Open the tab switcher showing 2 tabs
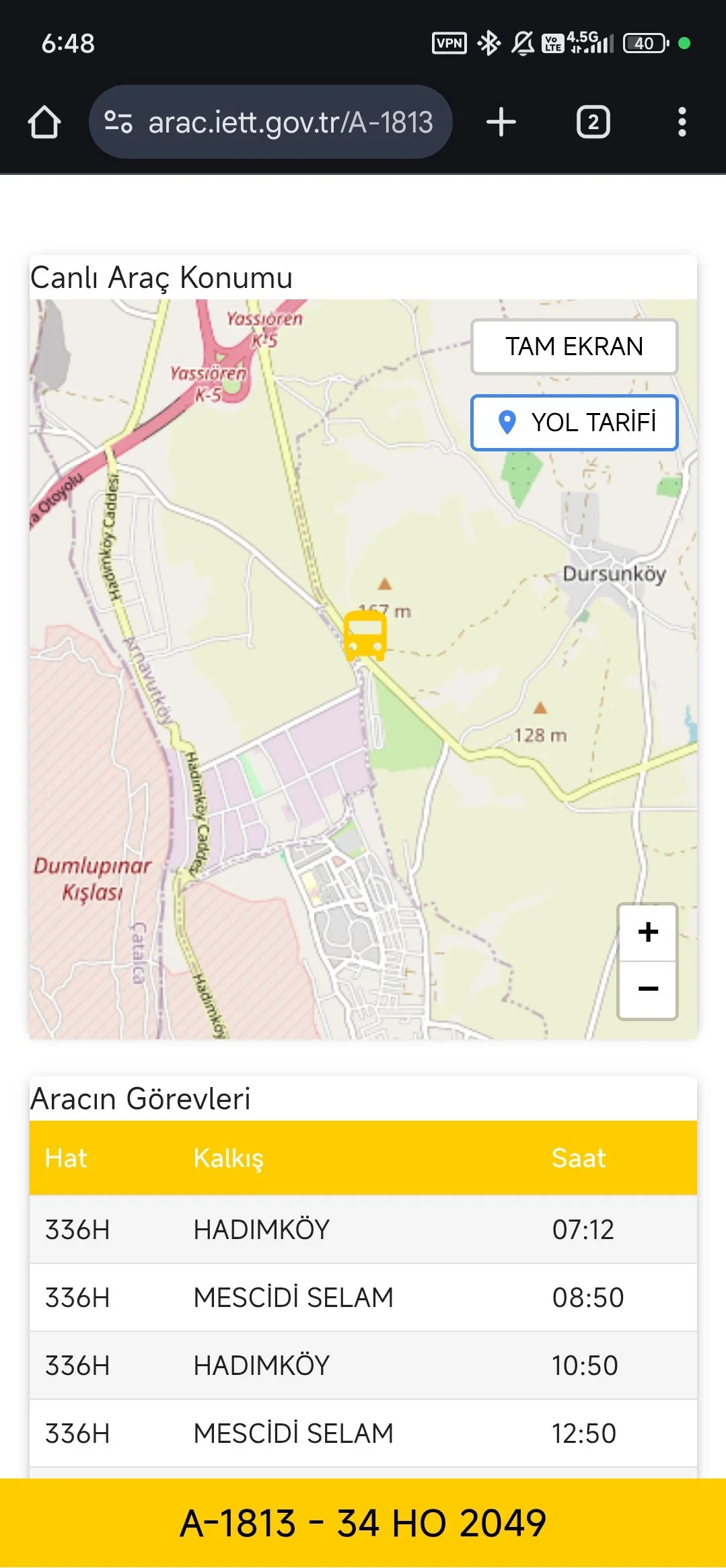 pyautogui.click(x=593, y=122)
